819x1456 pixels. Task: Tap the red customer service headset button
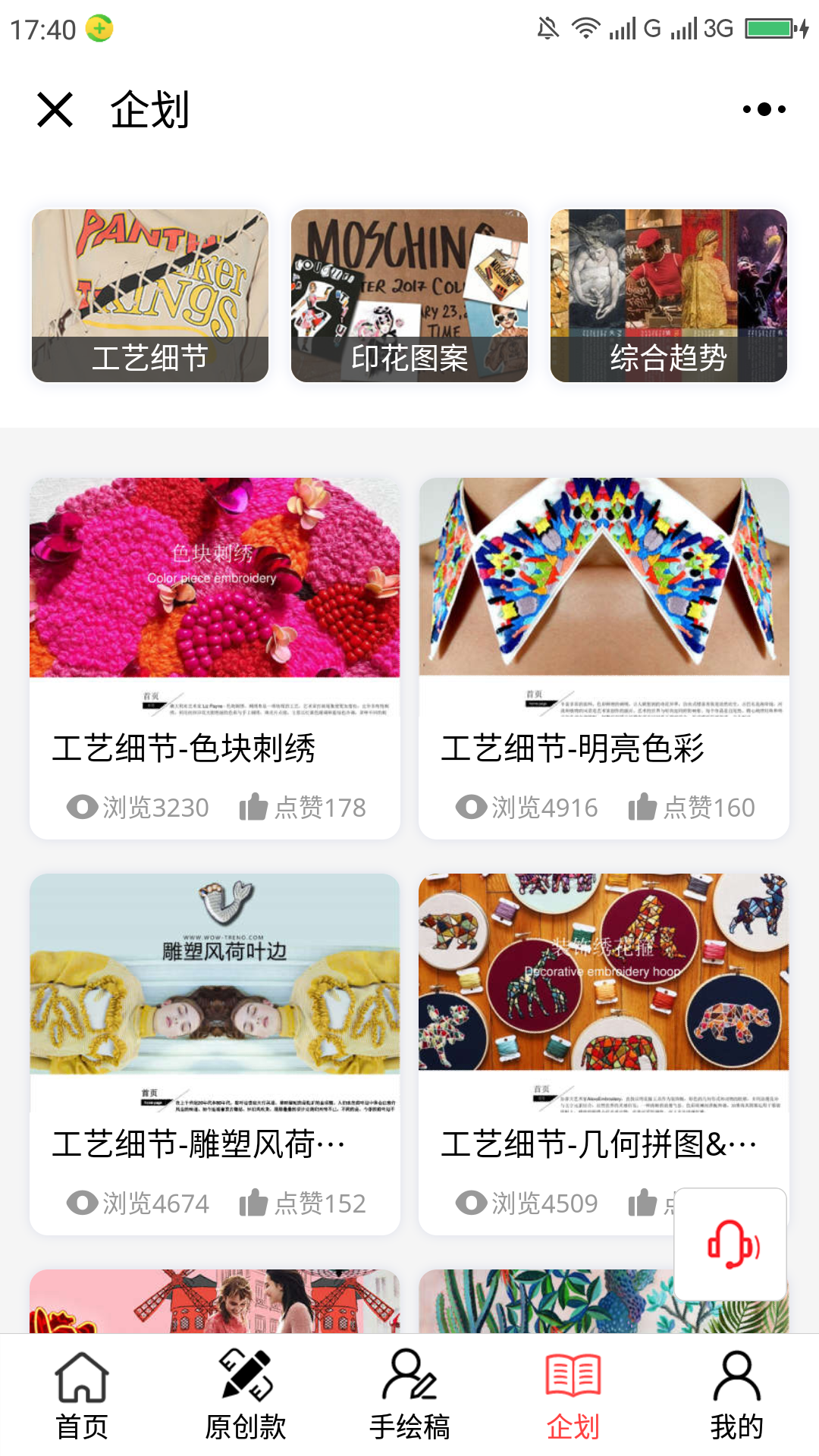[730, 1244]
